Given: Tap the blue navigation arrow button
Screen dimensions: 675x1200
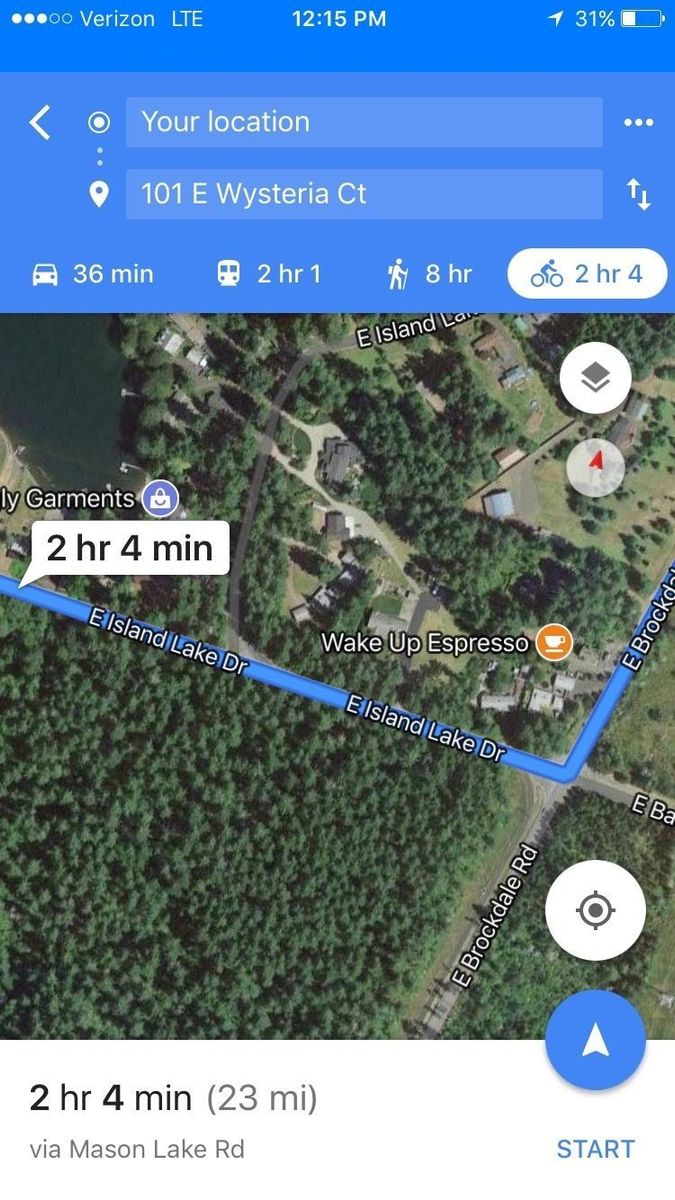Looking at the screenshot, I should tap(595, 1041).
